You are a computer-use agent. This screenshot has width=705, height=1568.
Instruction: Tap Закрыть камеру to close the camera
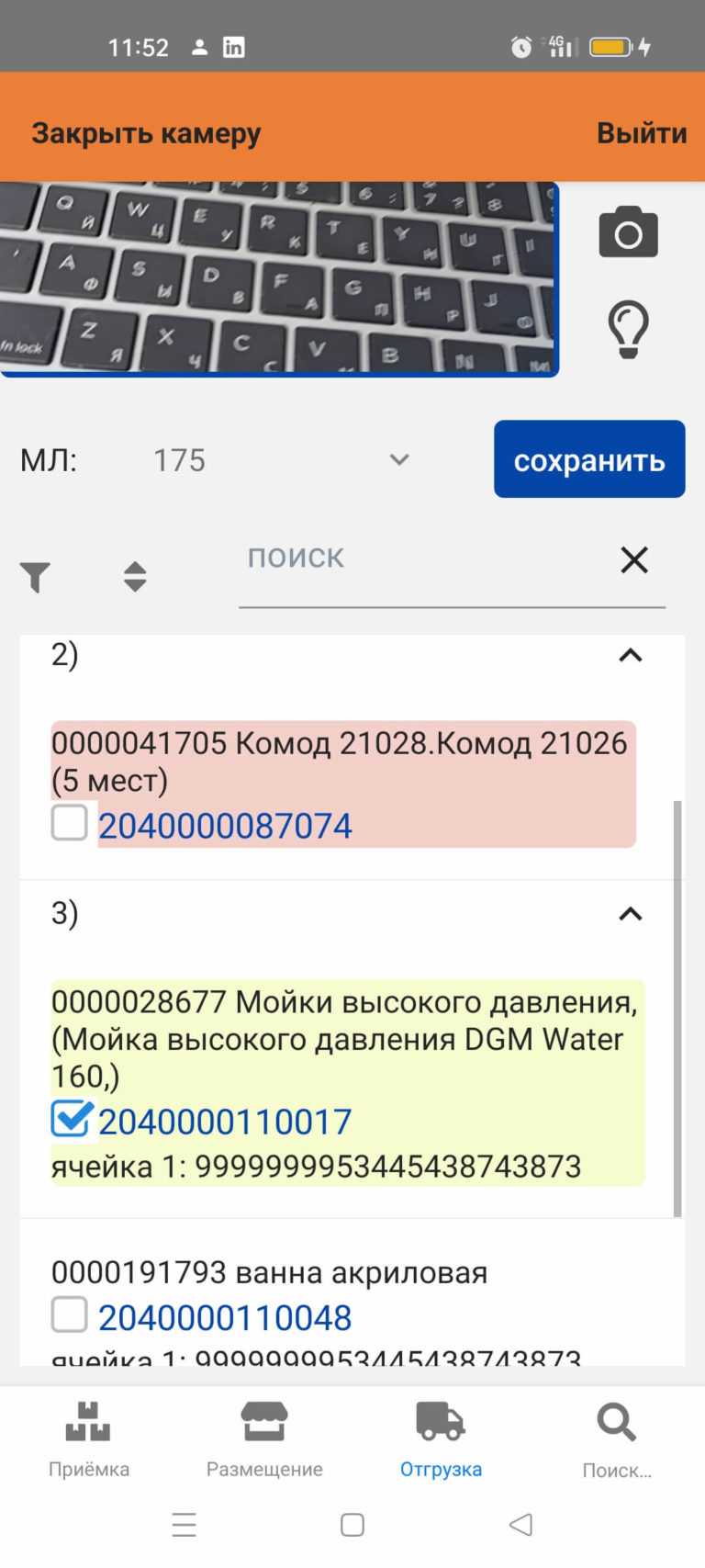point(146,133)
